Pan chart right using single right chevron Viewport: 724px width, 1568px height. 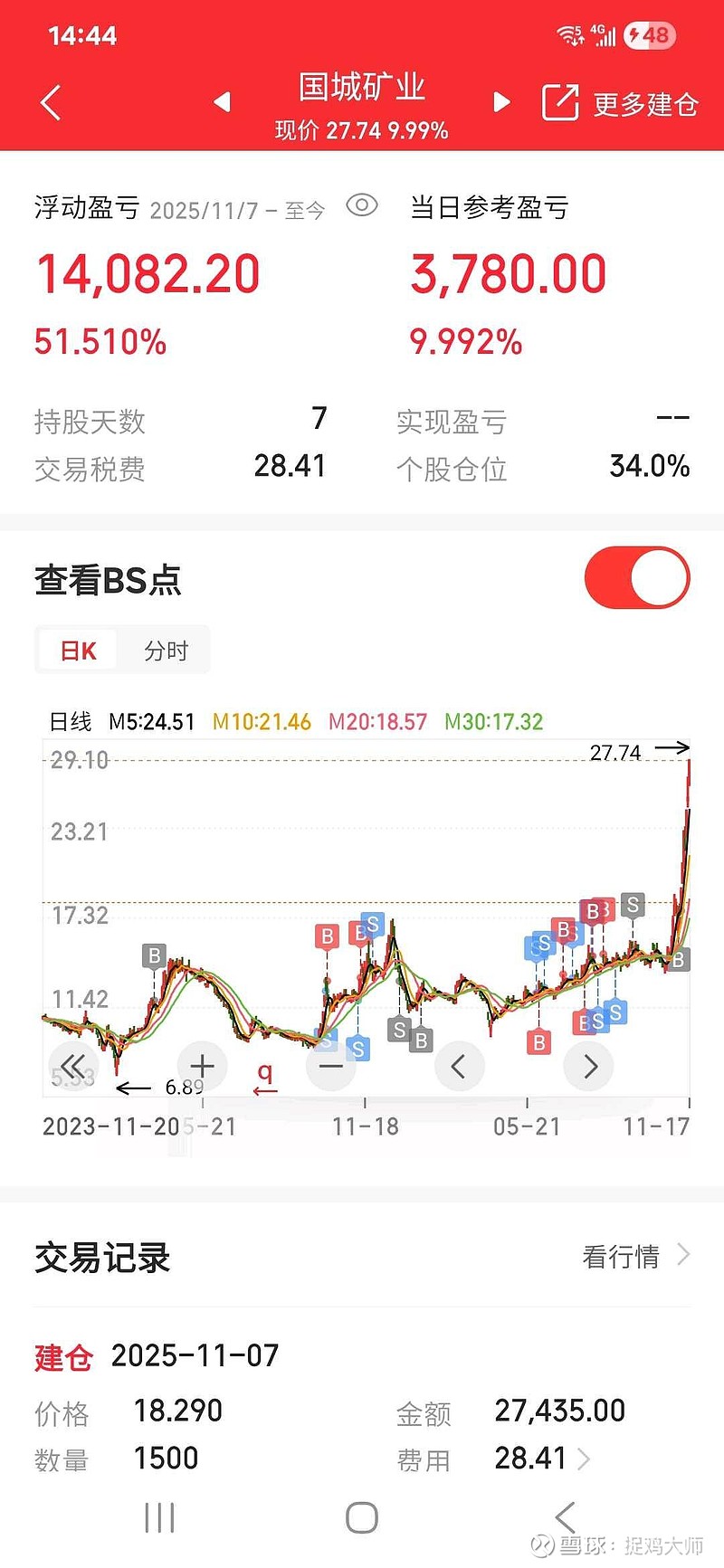pos(588,1066)
